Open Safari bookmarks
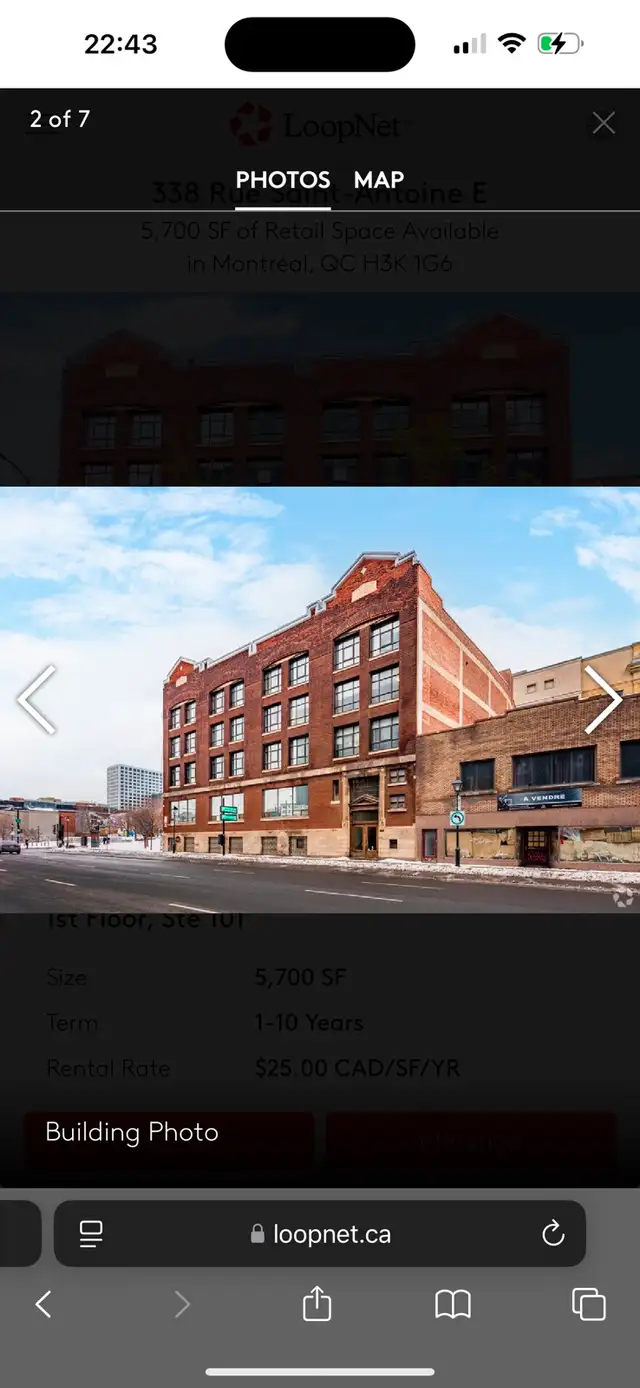Viewport: 640px width, 1388px height. click(453, 1304)
